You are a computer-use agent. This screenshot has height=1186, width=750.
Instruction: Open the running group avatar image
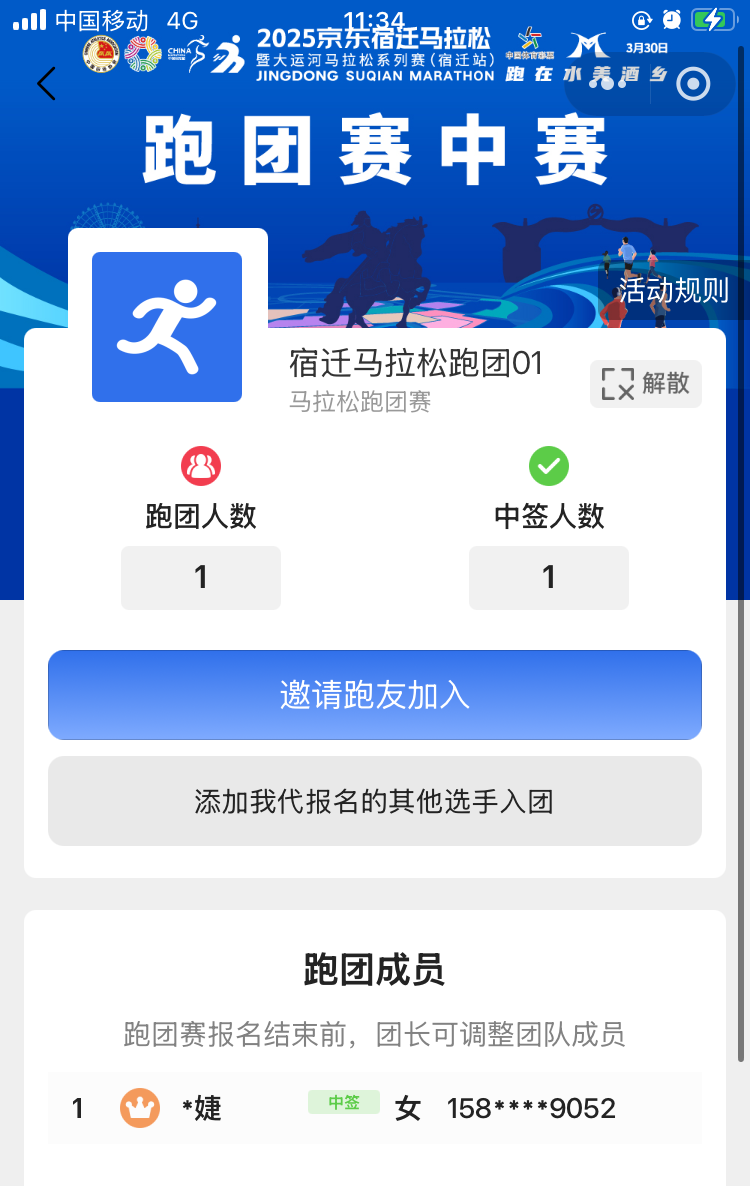[x=167, y=327]
